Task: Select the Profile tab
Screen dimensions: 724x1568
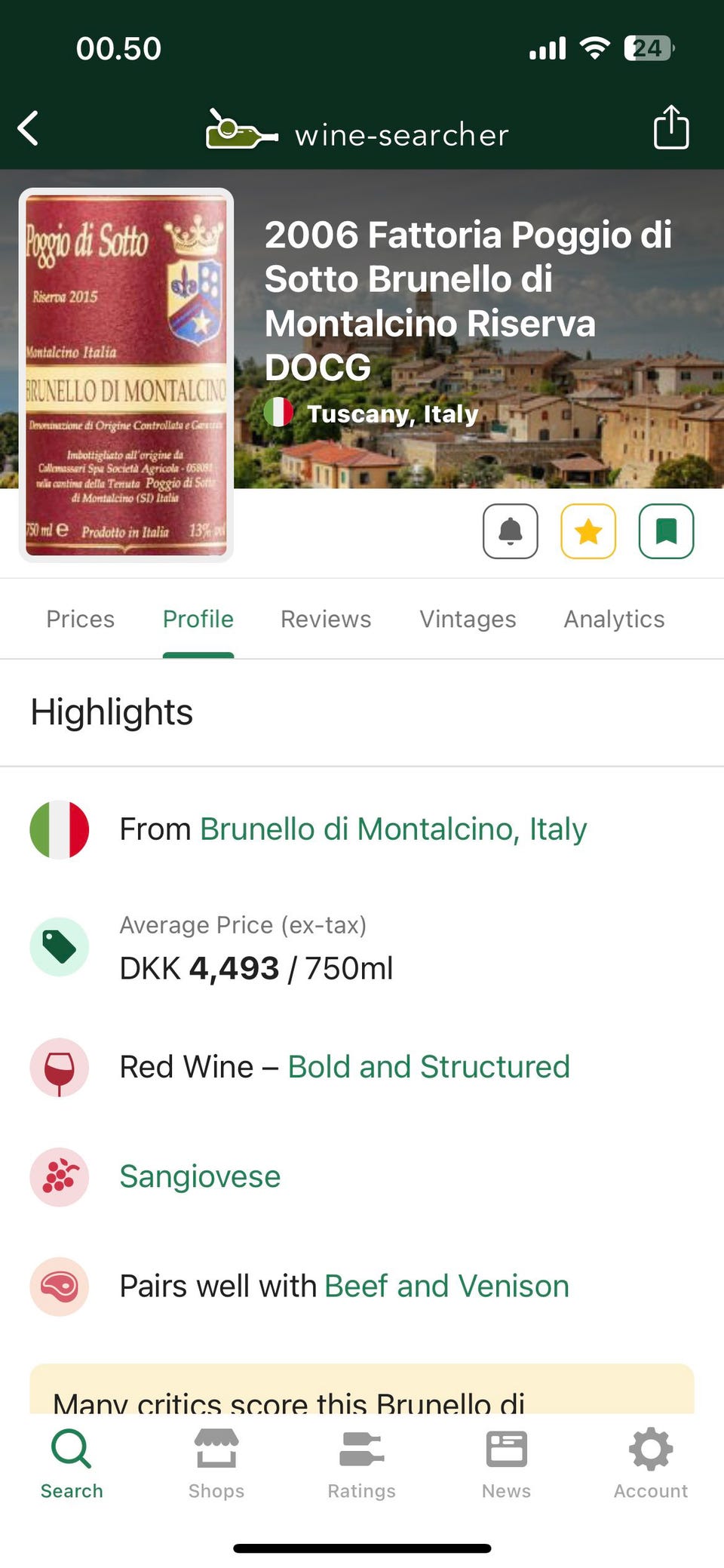Action: pyautogui.click(x=198, y=620)
